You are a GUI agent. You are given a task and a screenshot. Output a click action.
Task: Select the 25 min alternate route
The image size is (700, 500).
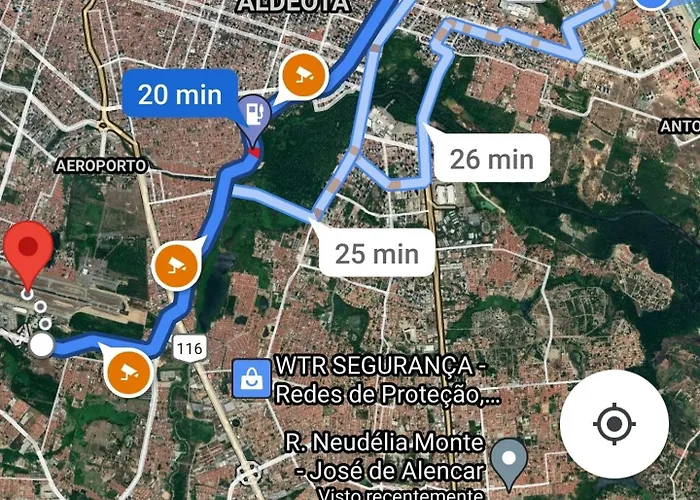point(377,253)
